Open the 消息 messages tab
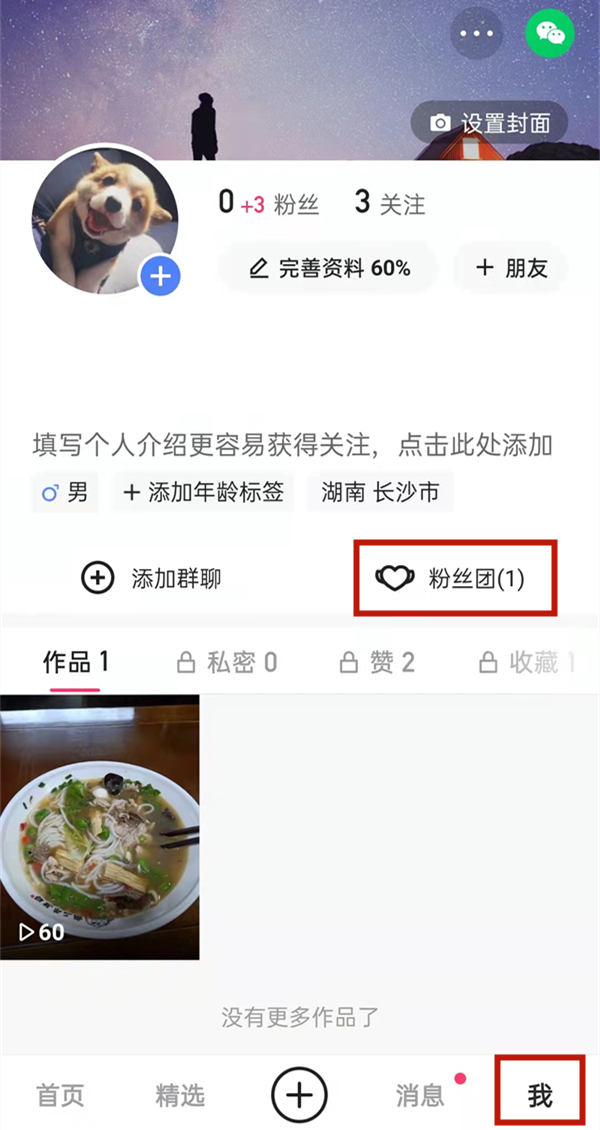 [420, 1095]
